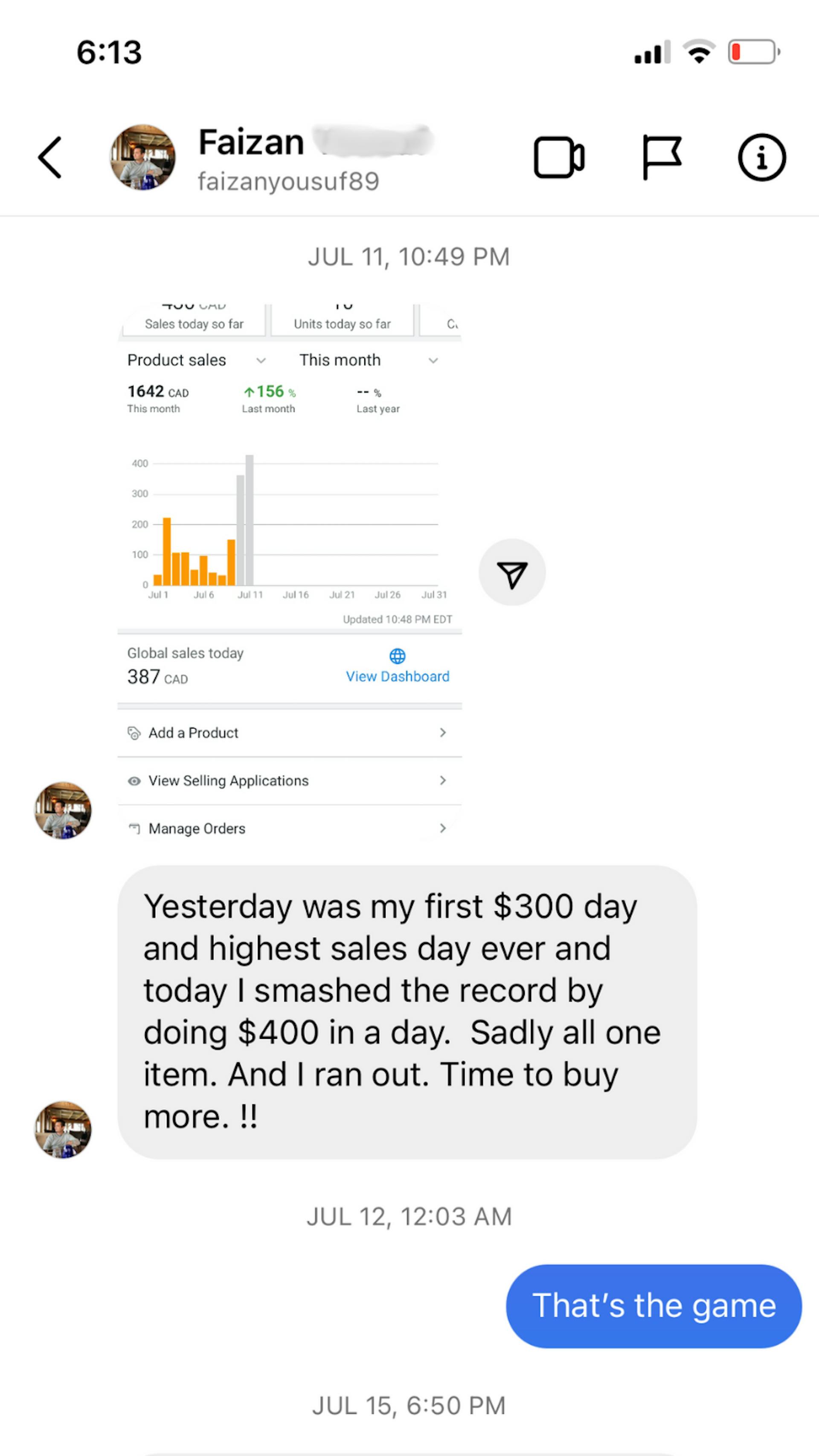Open conversation info details

(761, 158)
